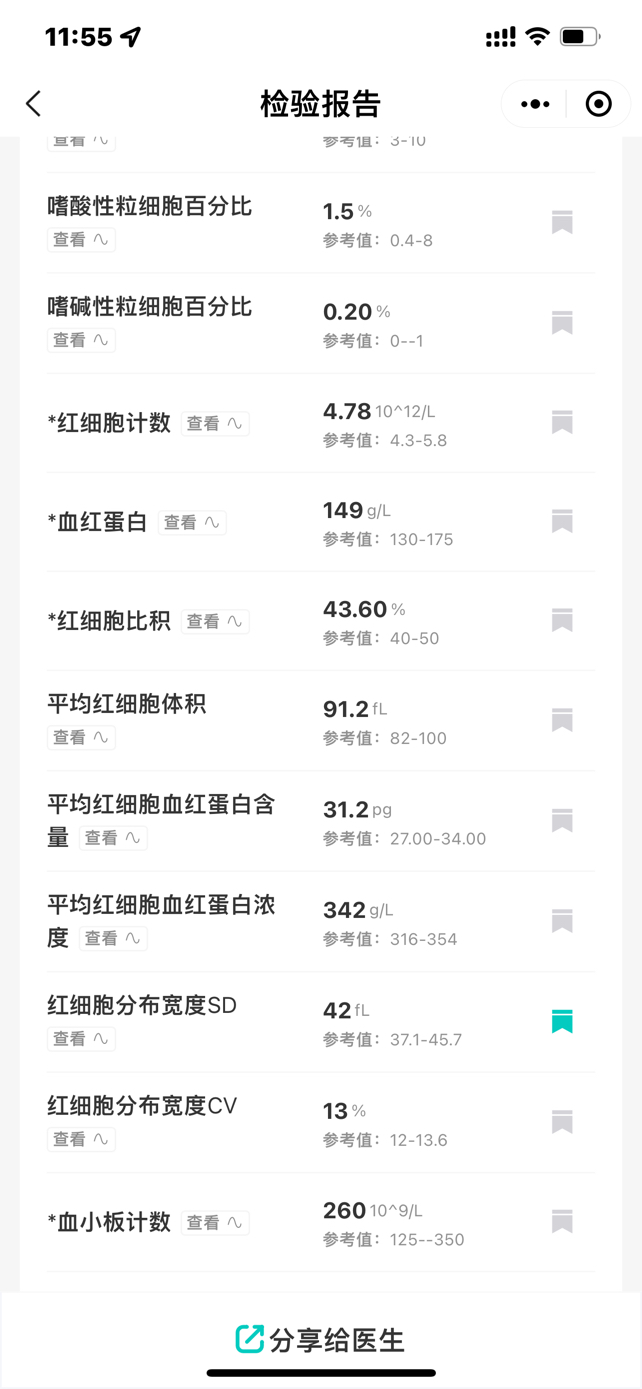
Task: Tap 分享给医生 to share the report
Action: click(x=320, y=1339)
